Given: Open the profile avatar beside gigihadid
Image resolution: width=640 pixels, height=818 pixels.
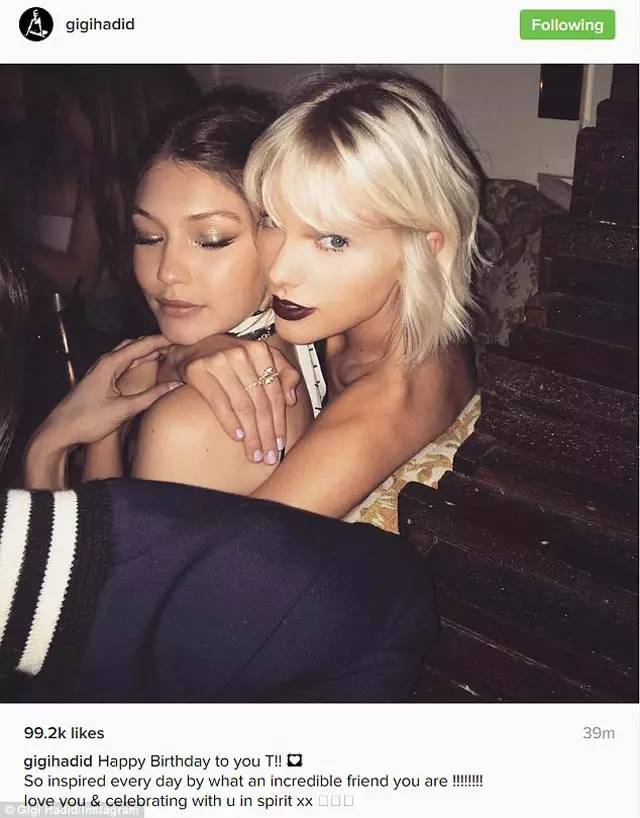Looking at the screenshot, I should (x=36, y=24).
